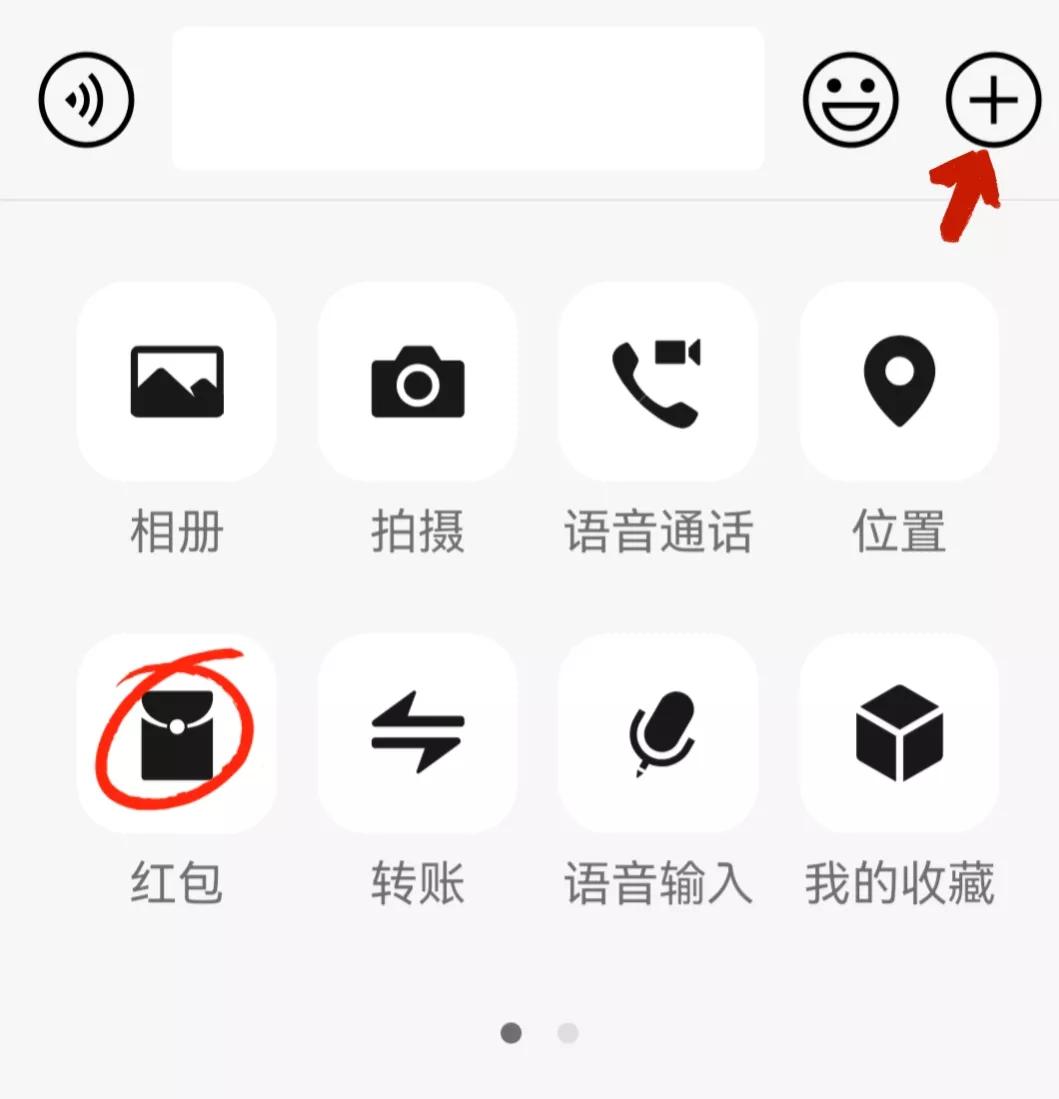Viewport: 1059px width, 1099px height.
Task: Select the second page indicator dot
Action: point(567,1034)
